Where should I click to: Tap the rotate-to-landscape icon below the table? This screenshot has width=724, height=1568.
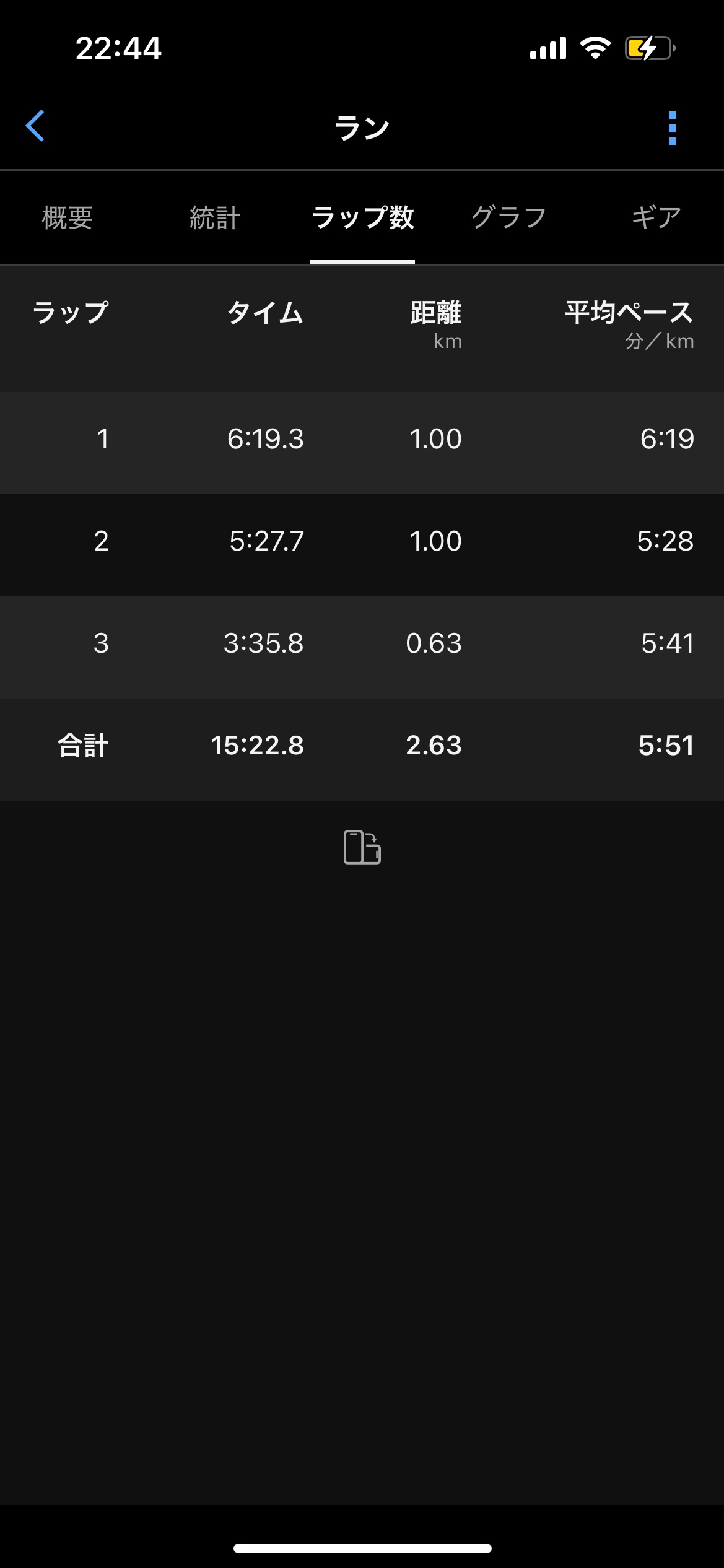[x=362, y=847]
